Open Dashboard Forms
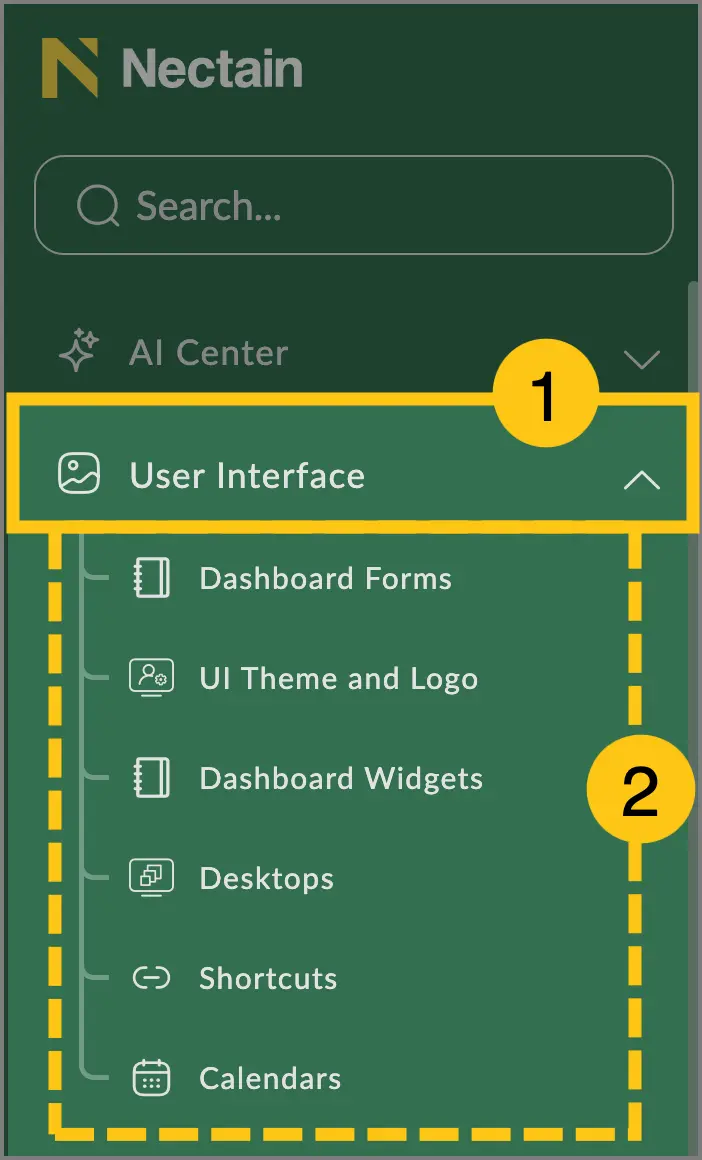This screenshot has width=702, height=1160. pyautogui.click(x=325, y=579)
